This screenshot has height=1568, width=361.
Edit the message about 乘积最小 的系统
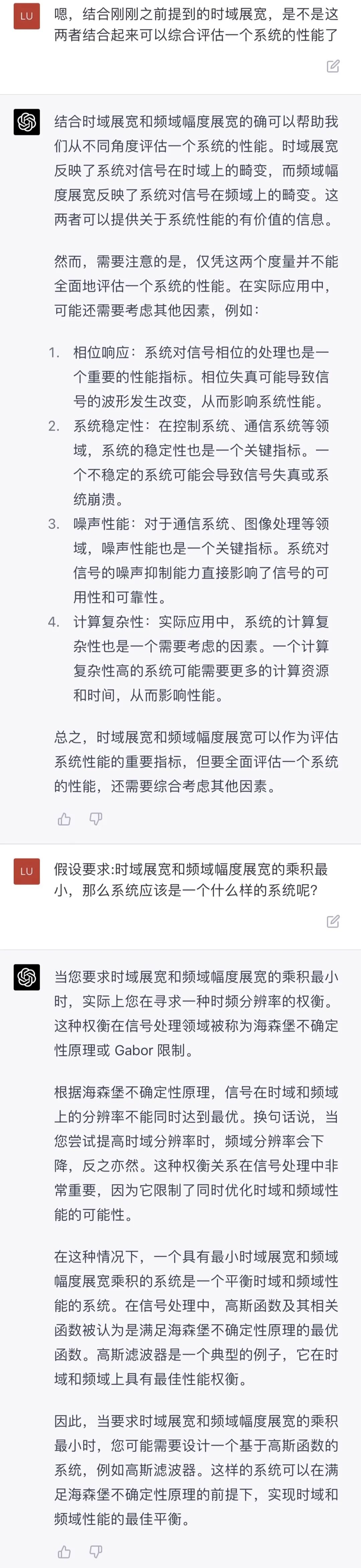(333, 922)
